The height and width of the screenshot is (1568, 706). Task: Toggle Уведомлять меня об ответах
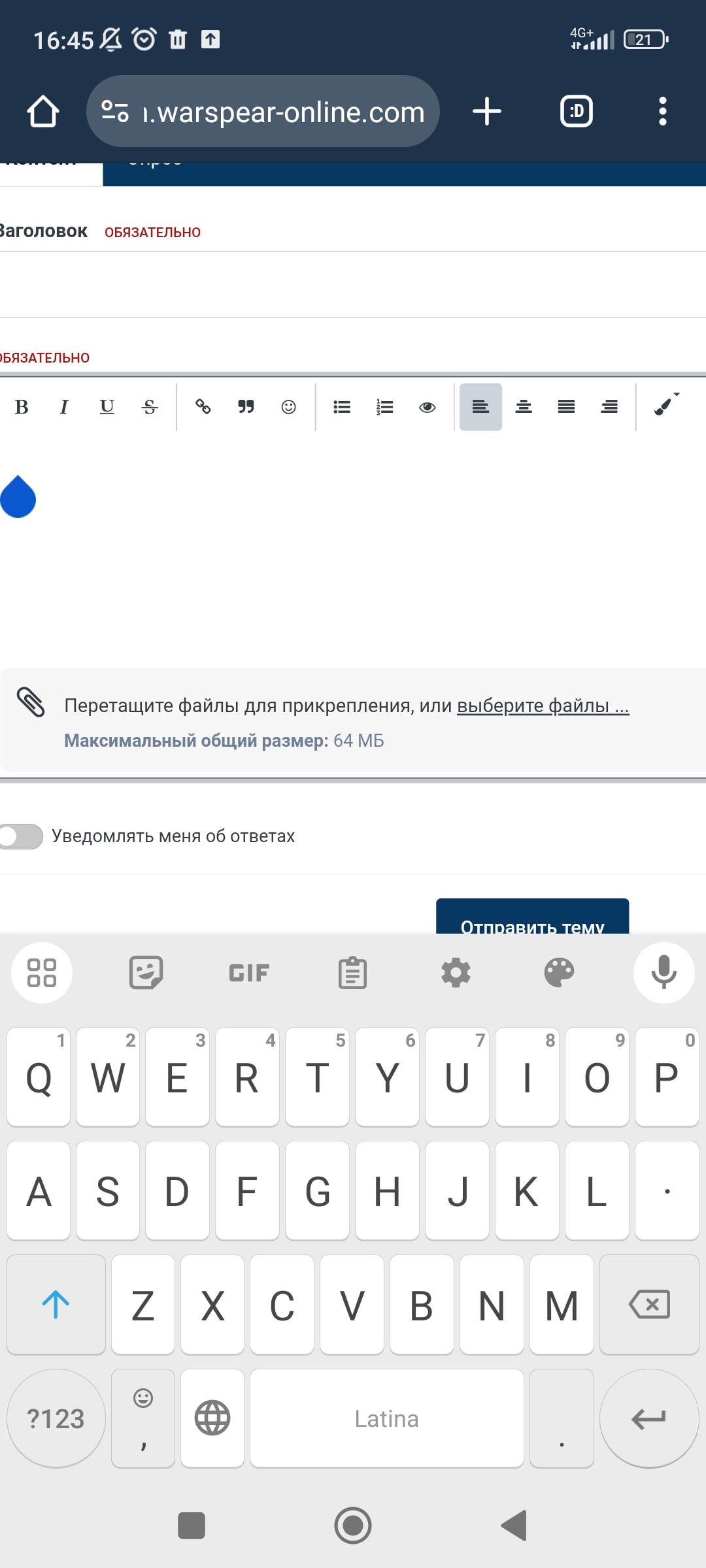tap(21, 836)
